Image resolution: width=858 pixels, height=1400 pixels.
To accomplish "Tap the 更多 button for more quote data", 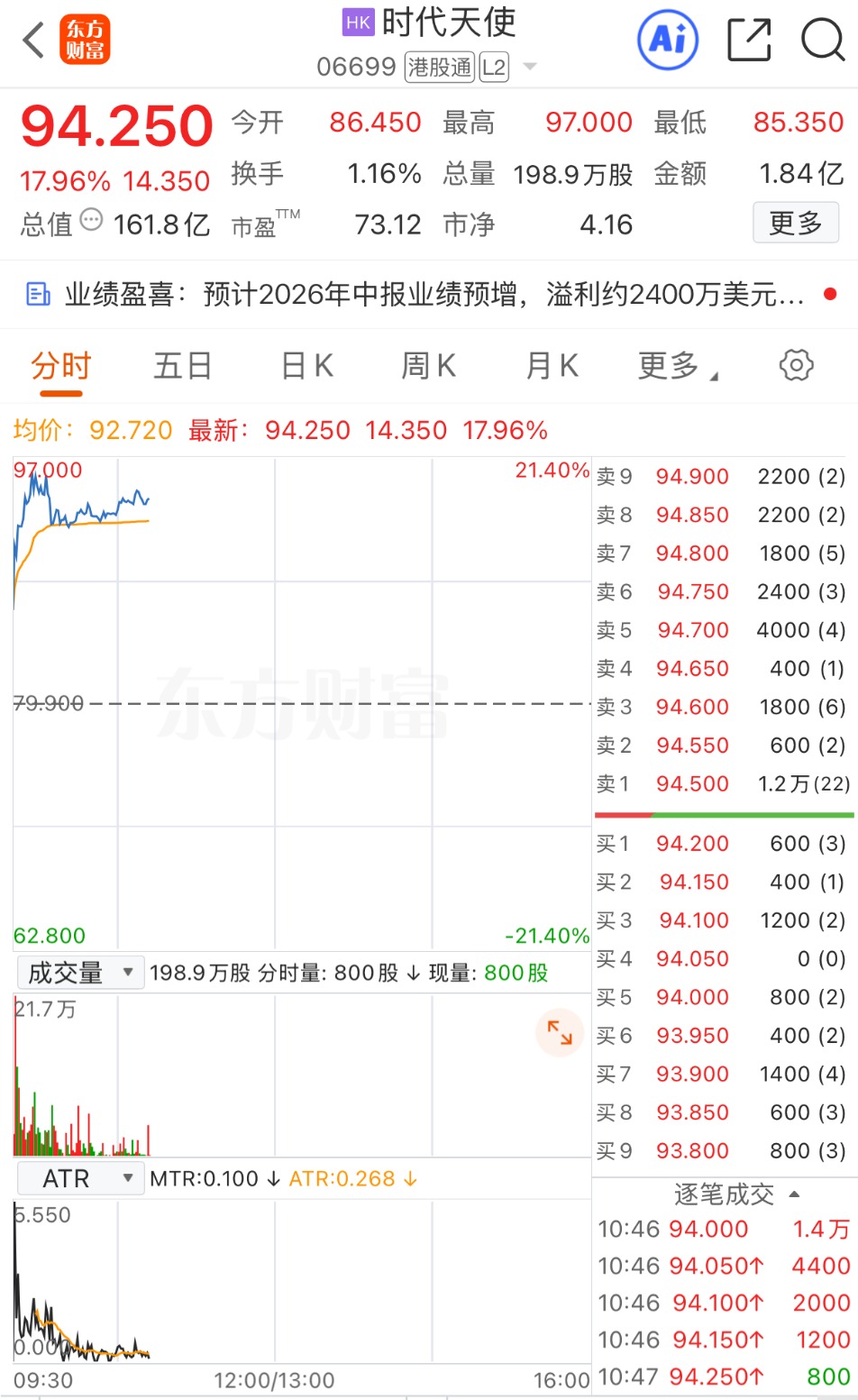I will [796, 223].
